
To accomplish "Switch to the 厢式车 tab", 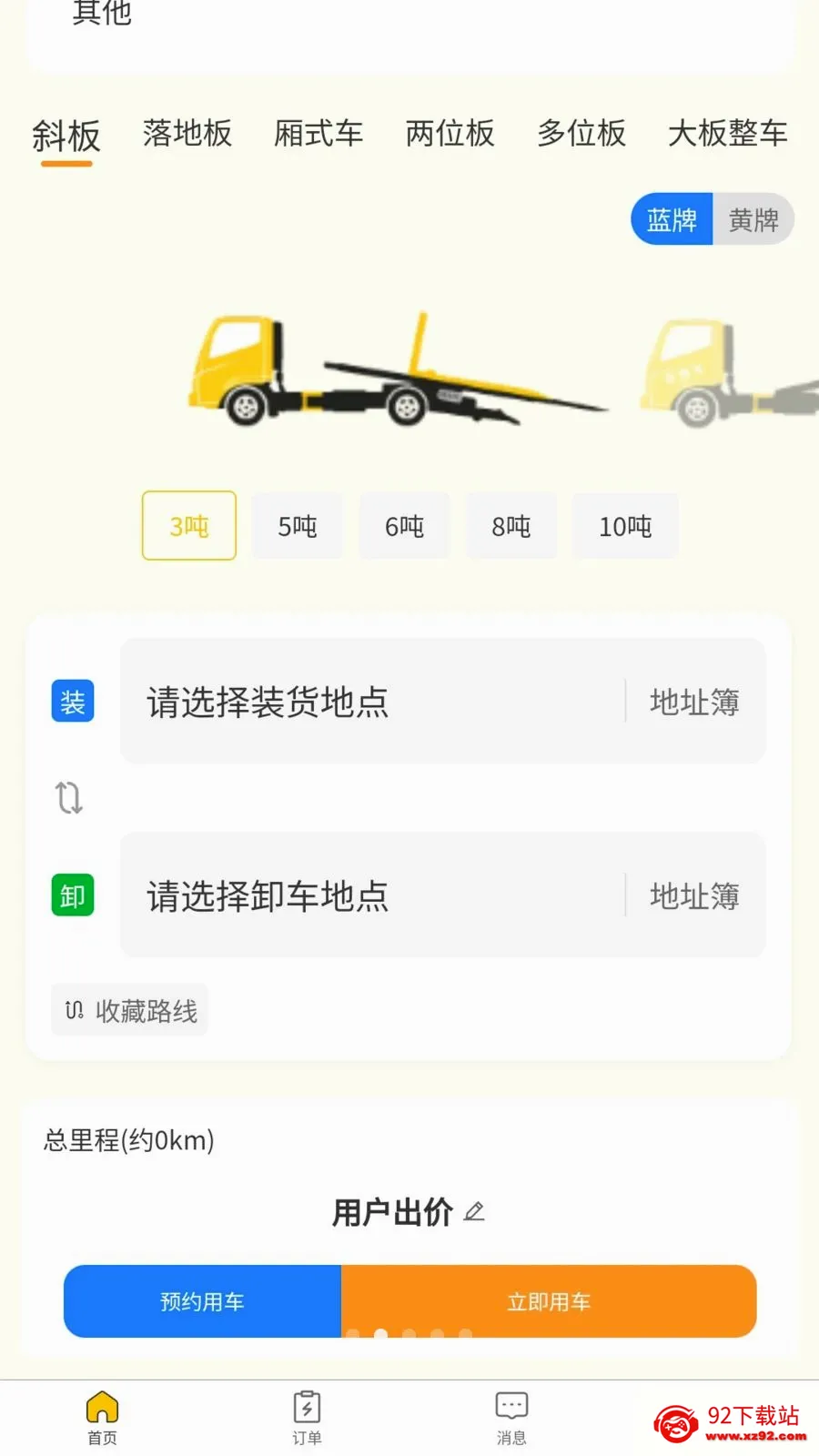I will click(x=318, y=134).
